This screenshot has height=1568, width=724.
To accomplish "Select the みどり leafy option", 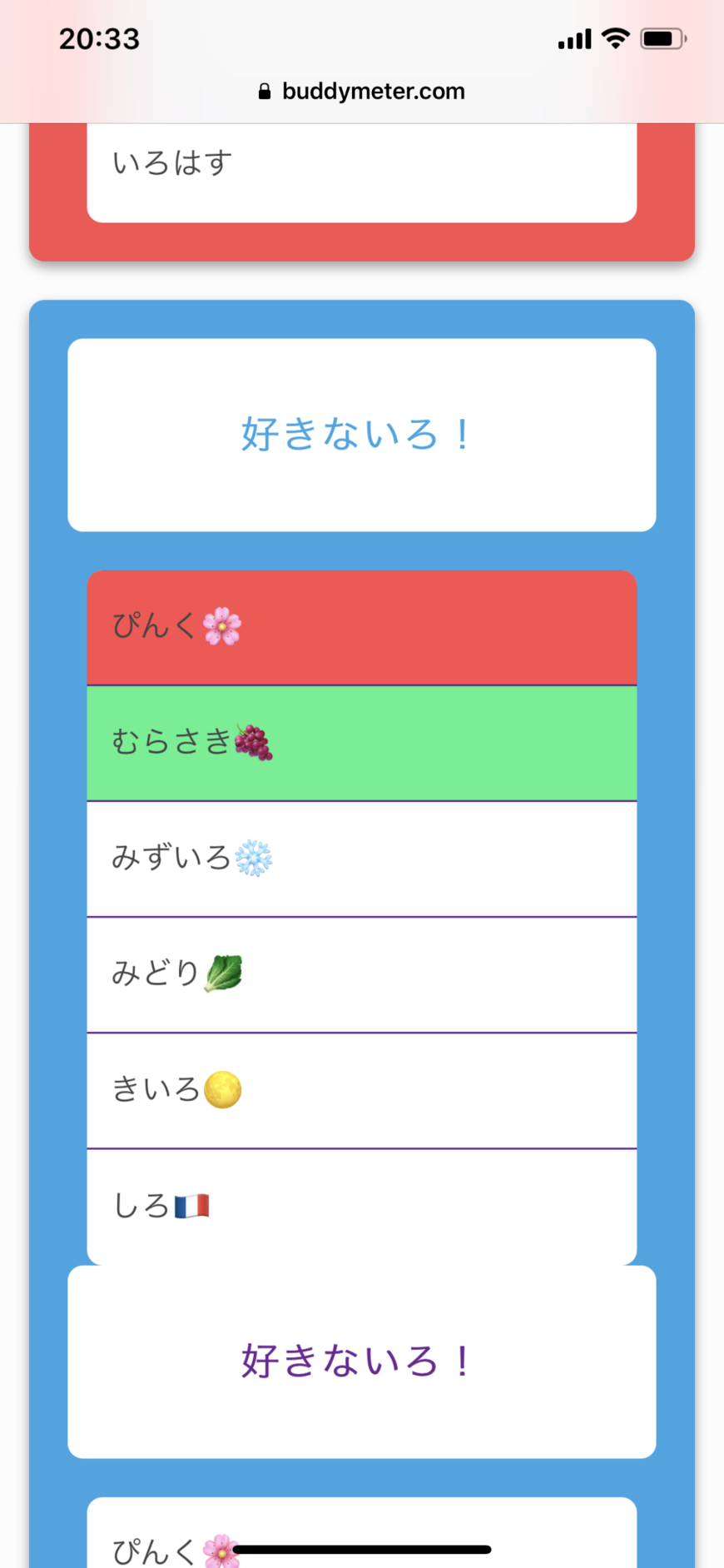I will 362,974.
